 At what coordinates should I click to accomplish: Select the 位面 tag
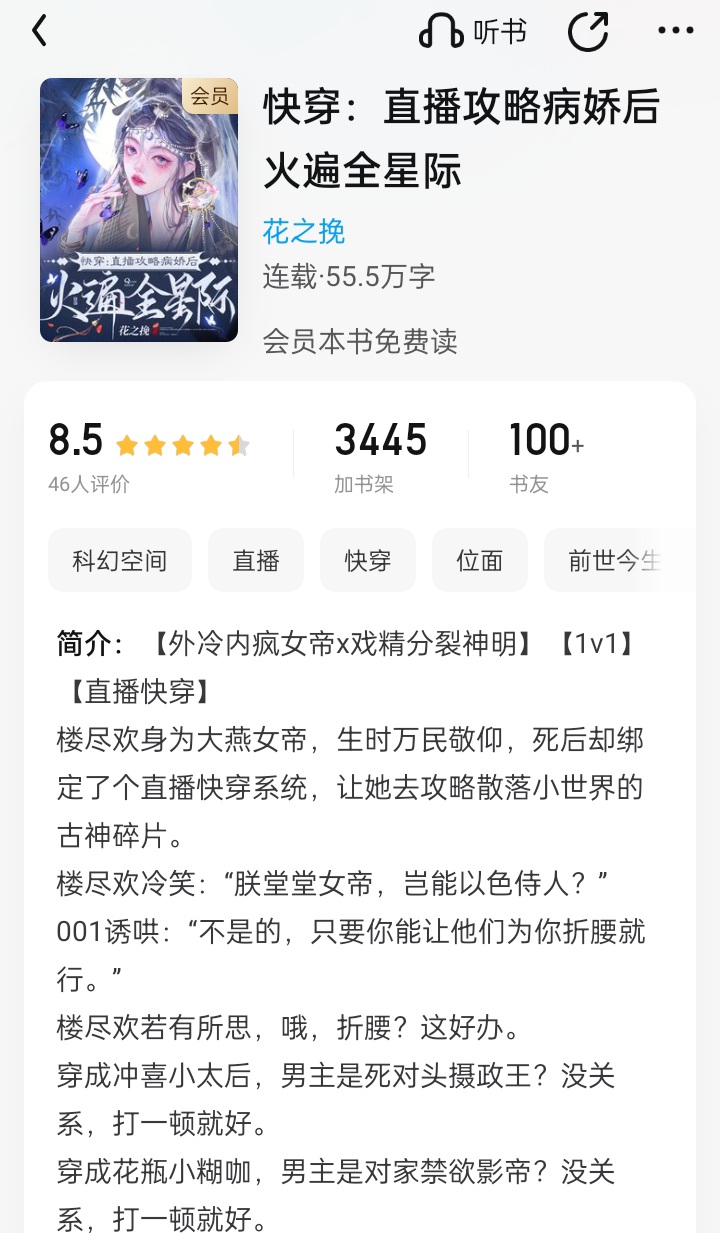coord(480,560)
